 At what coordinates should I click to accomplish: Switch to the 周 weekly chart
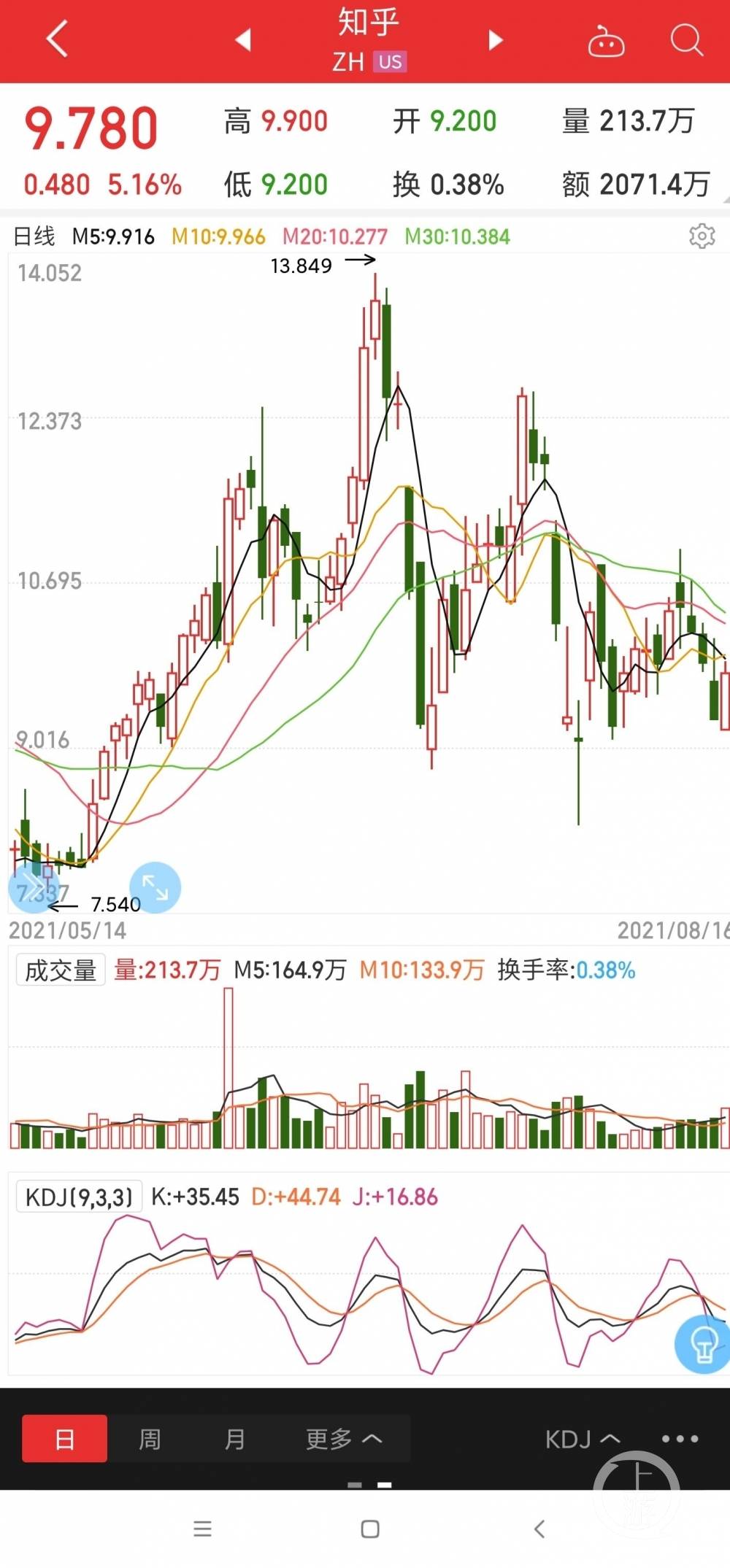click(150, 1439)
